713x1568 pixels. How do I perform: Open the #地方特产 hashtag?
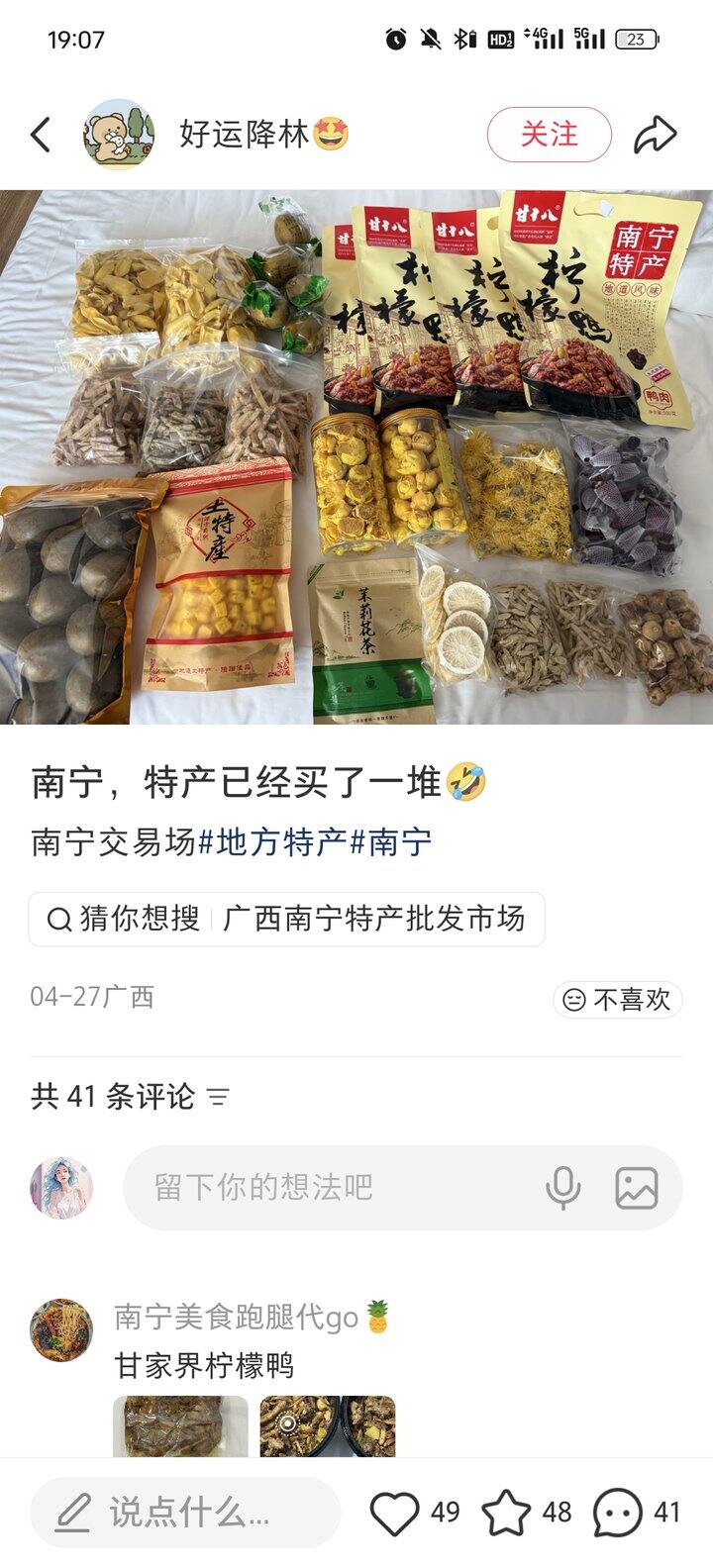click(272, 842)
